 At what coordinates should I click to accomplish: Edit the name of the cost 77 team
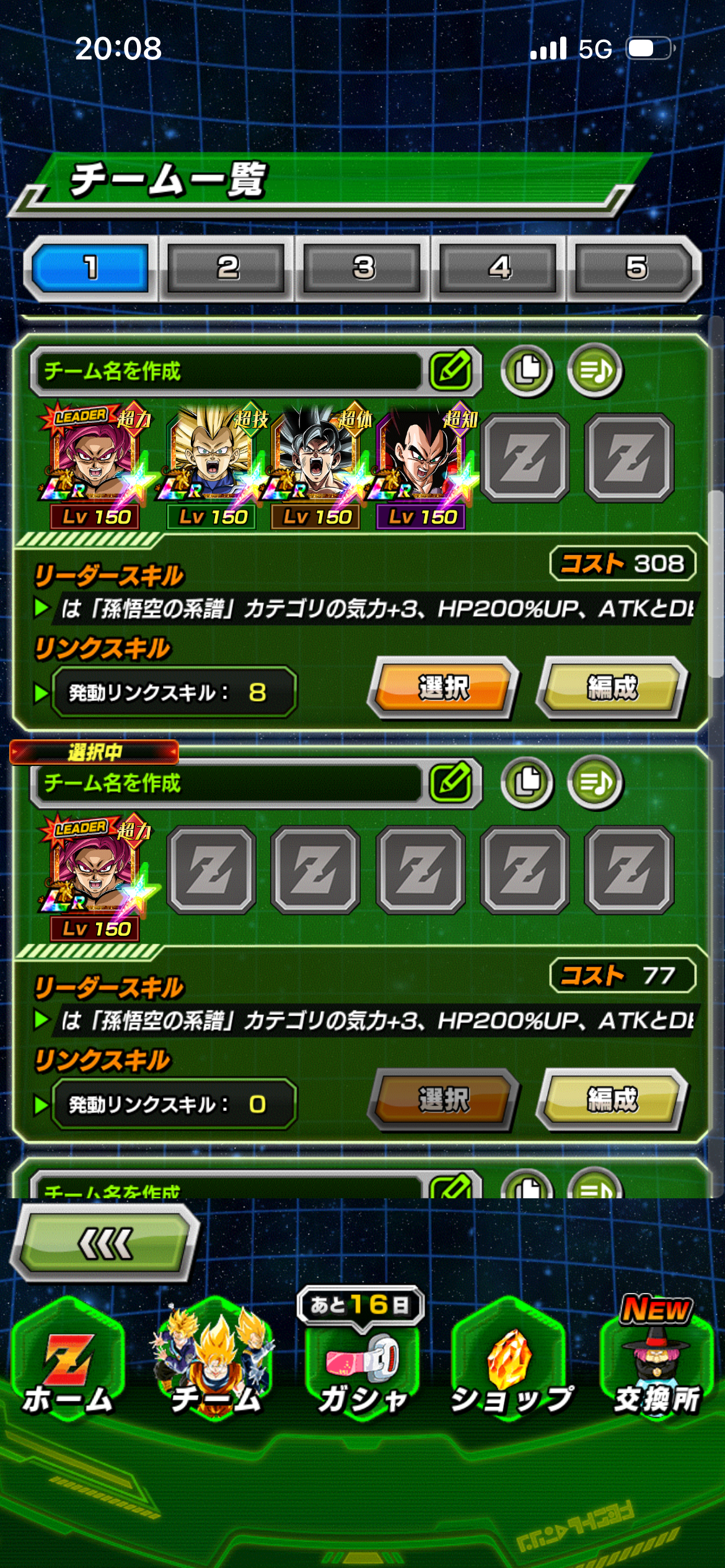(x=451, y=783)
